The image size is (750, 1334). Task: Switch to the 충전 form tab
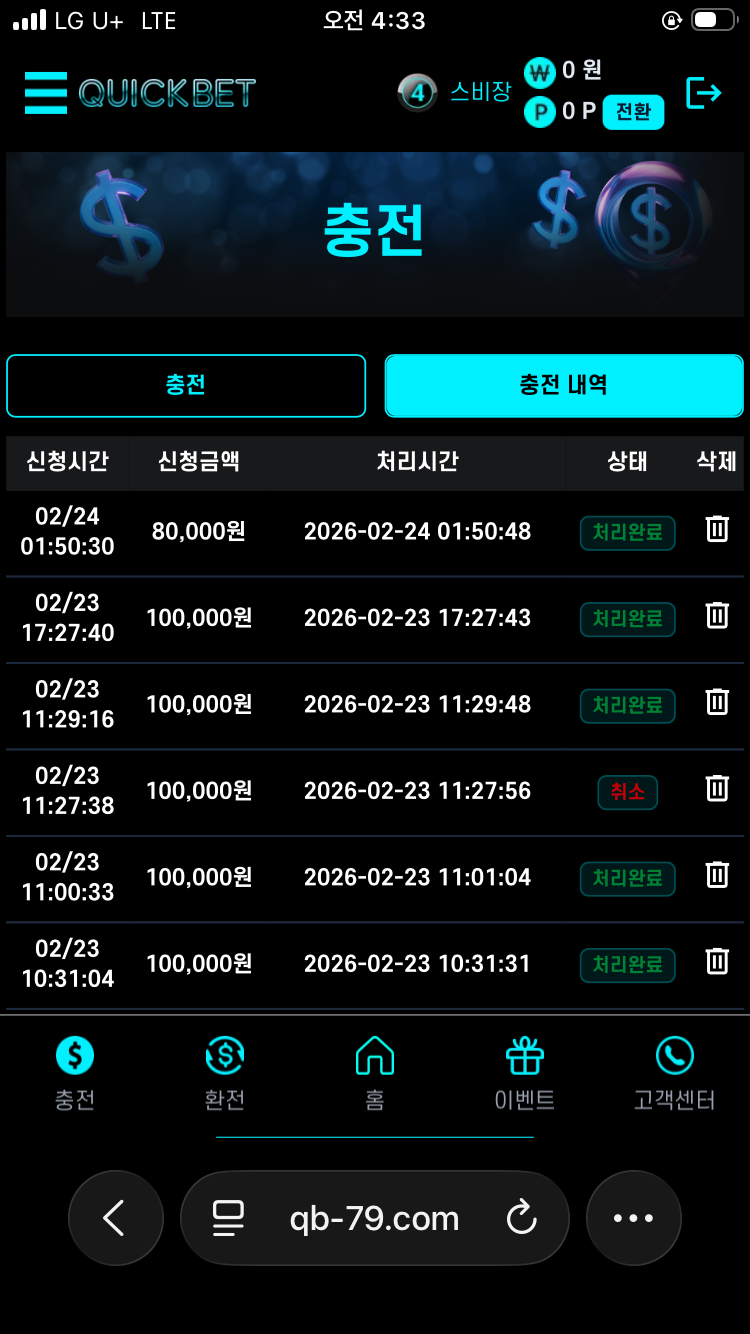pos(186,386)
